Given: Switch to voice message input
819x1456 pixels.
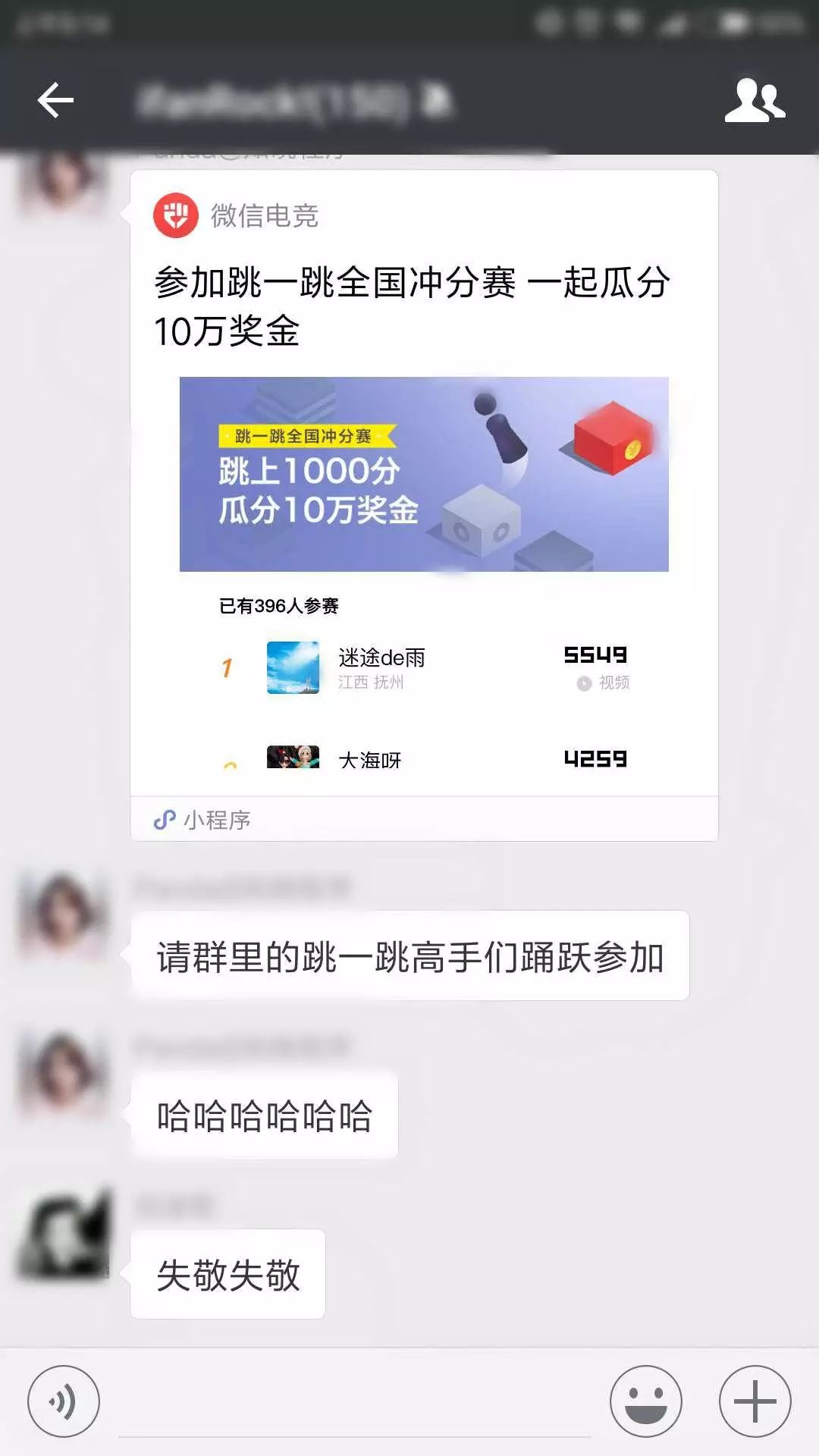Looking at the screenshot, I should [64, 1401].
